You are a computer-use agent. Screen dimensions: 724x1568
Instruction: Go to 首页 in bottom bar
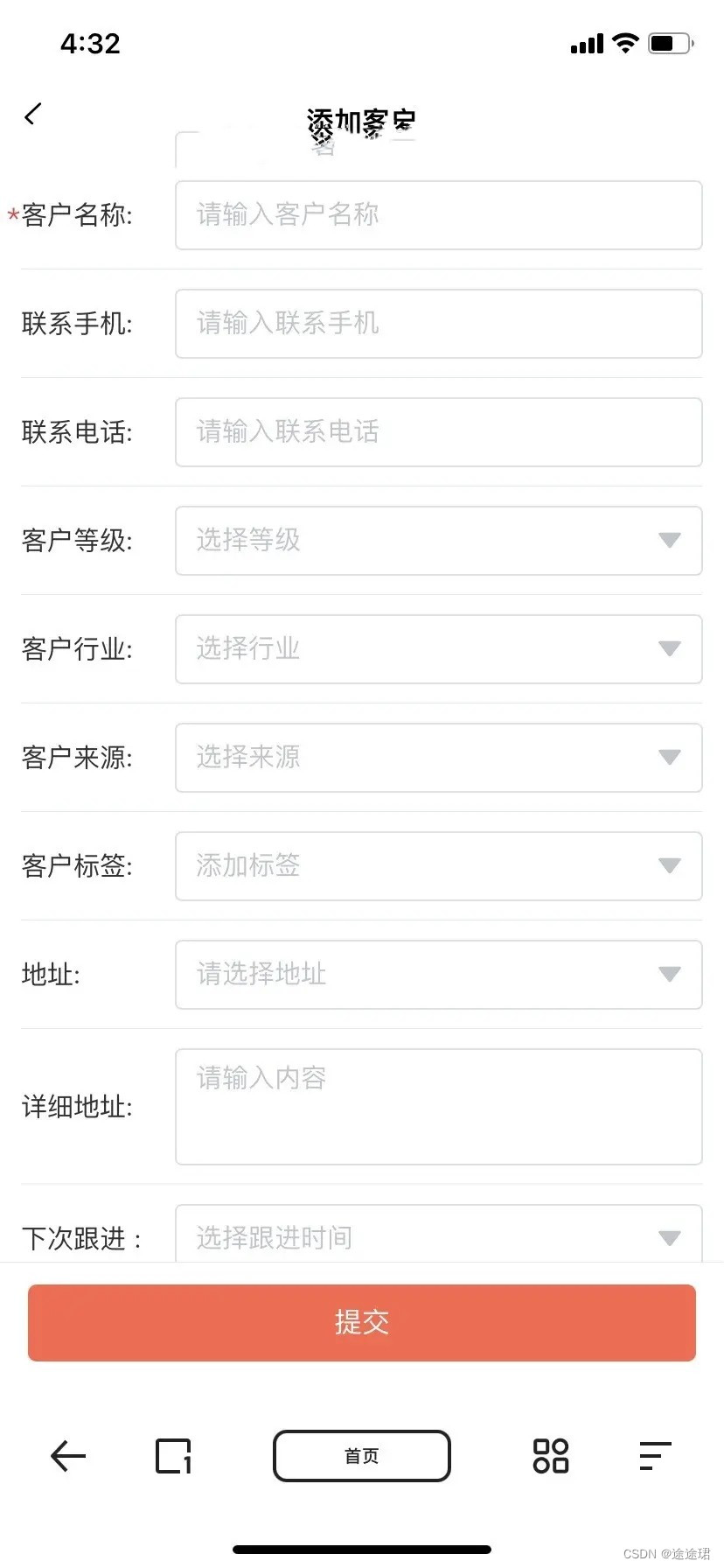tap(362, 1456)
